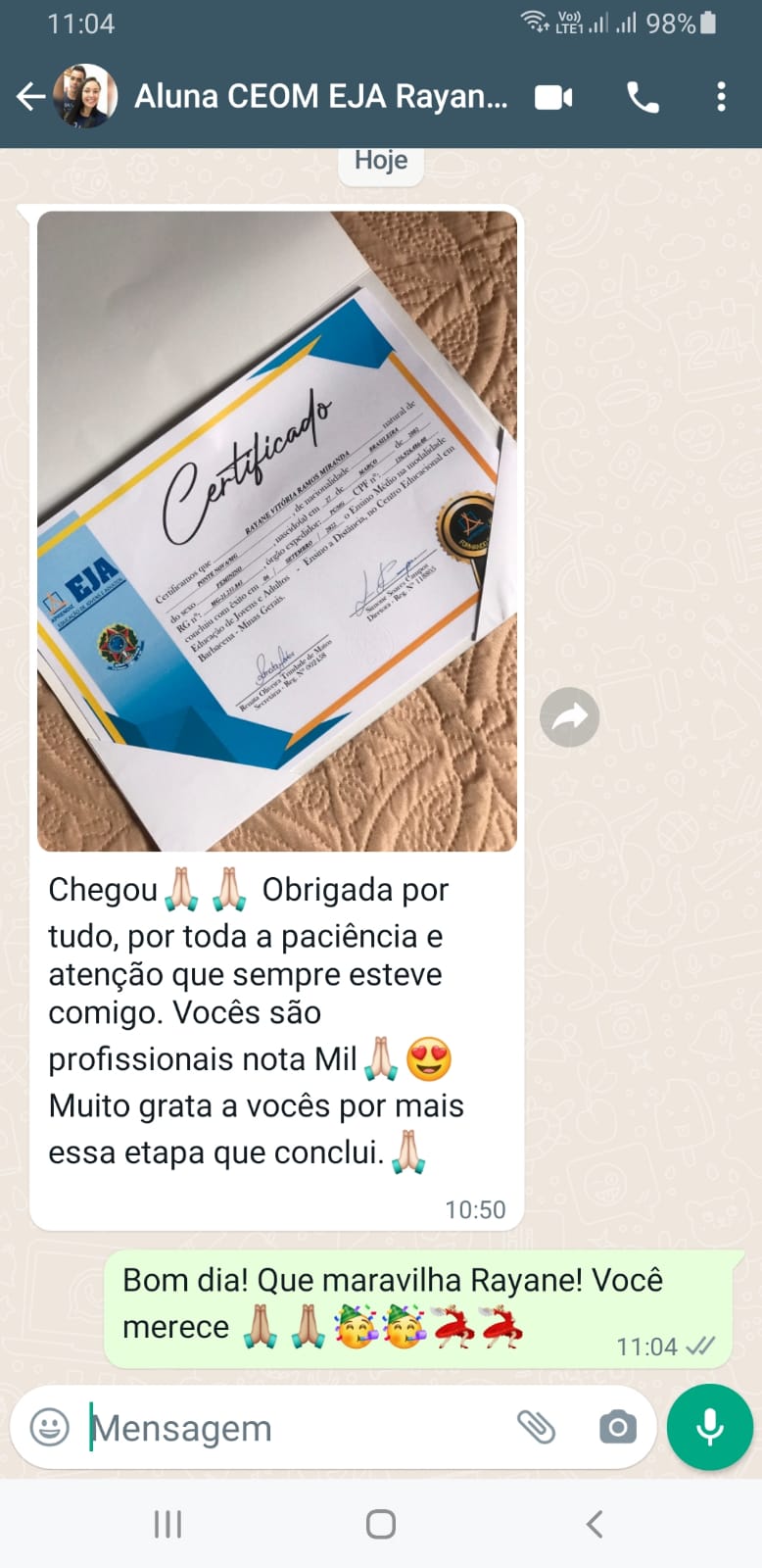Record a voice message with the microphone
The image size is (762, 1568).
(709, 1427)
